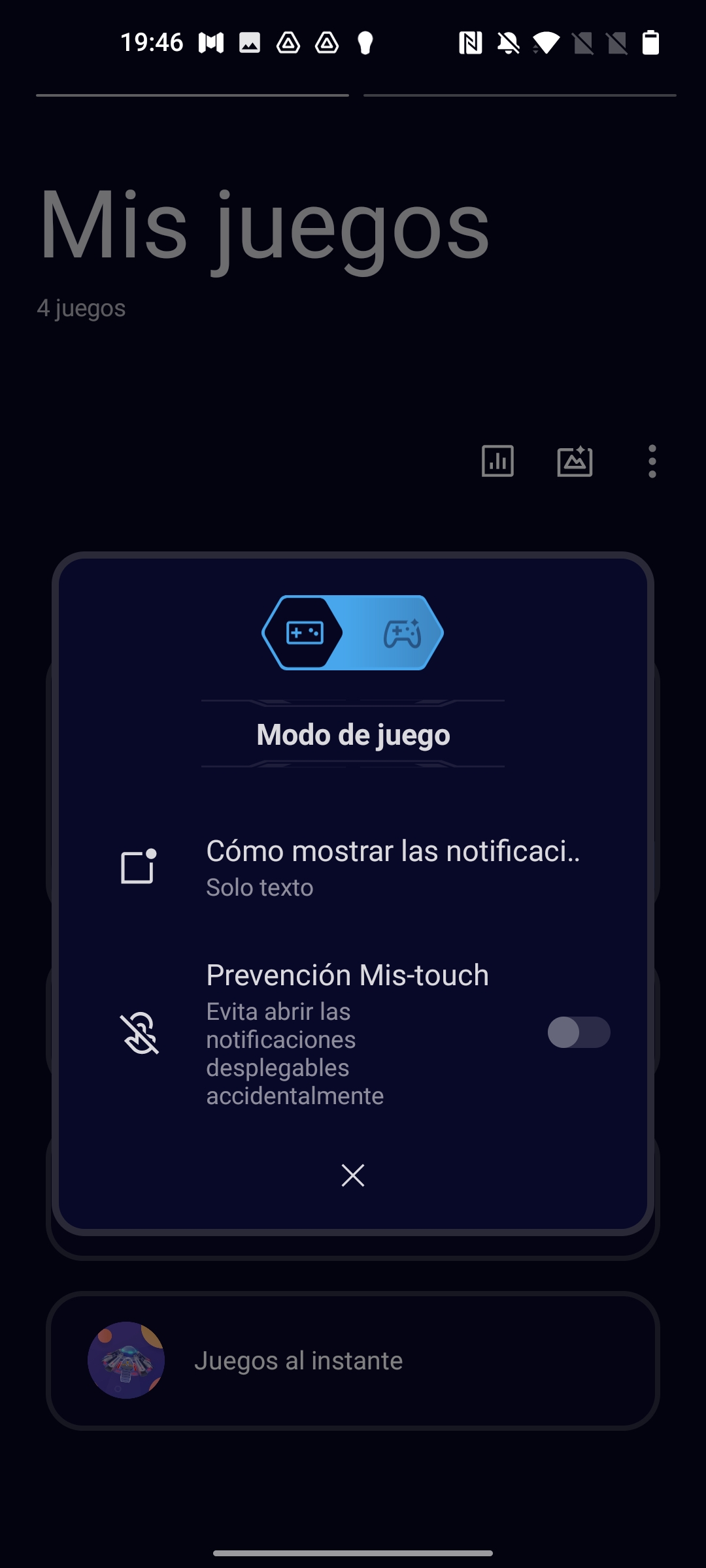Open the three-dot overflow menu
706x1568 pixels.
point(652,461)
